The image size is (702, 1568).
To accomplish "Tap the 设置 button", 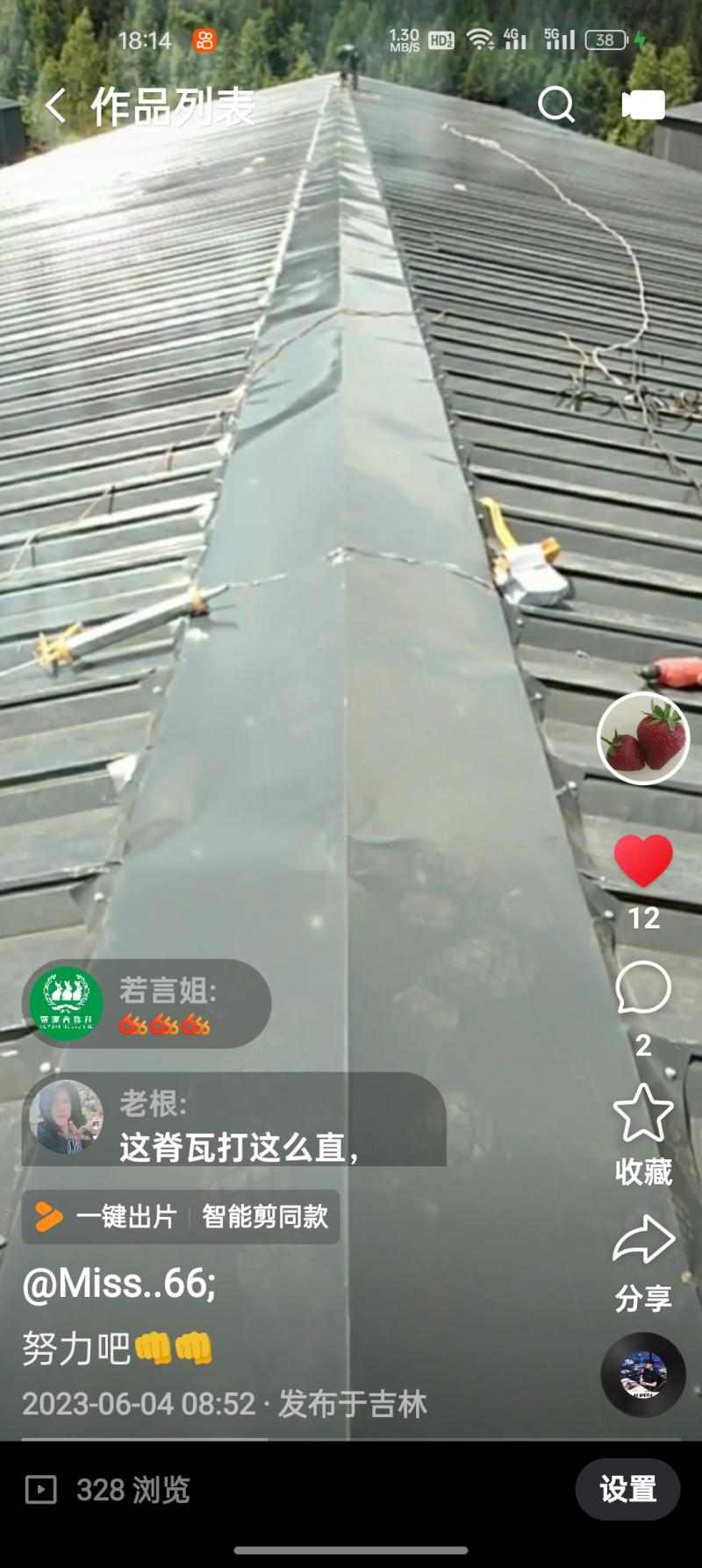I will pyautogui.click(x=627, y=1489).
